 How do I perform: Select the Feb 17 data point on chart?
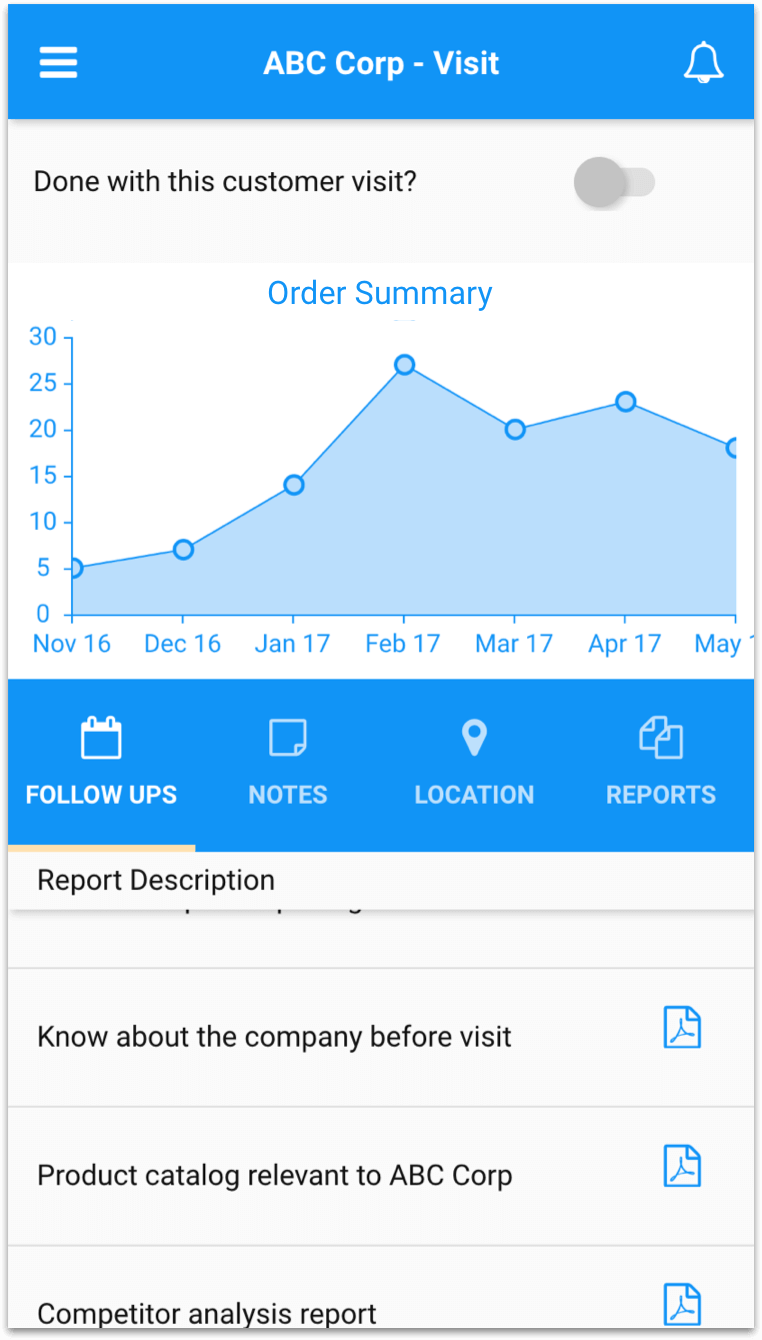[404, 365]
